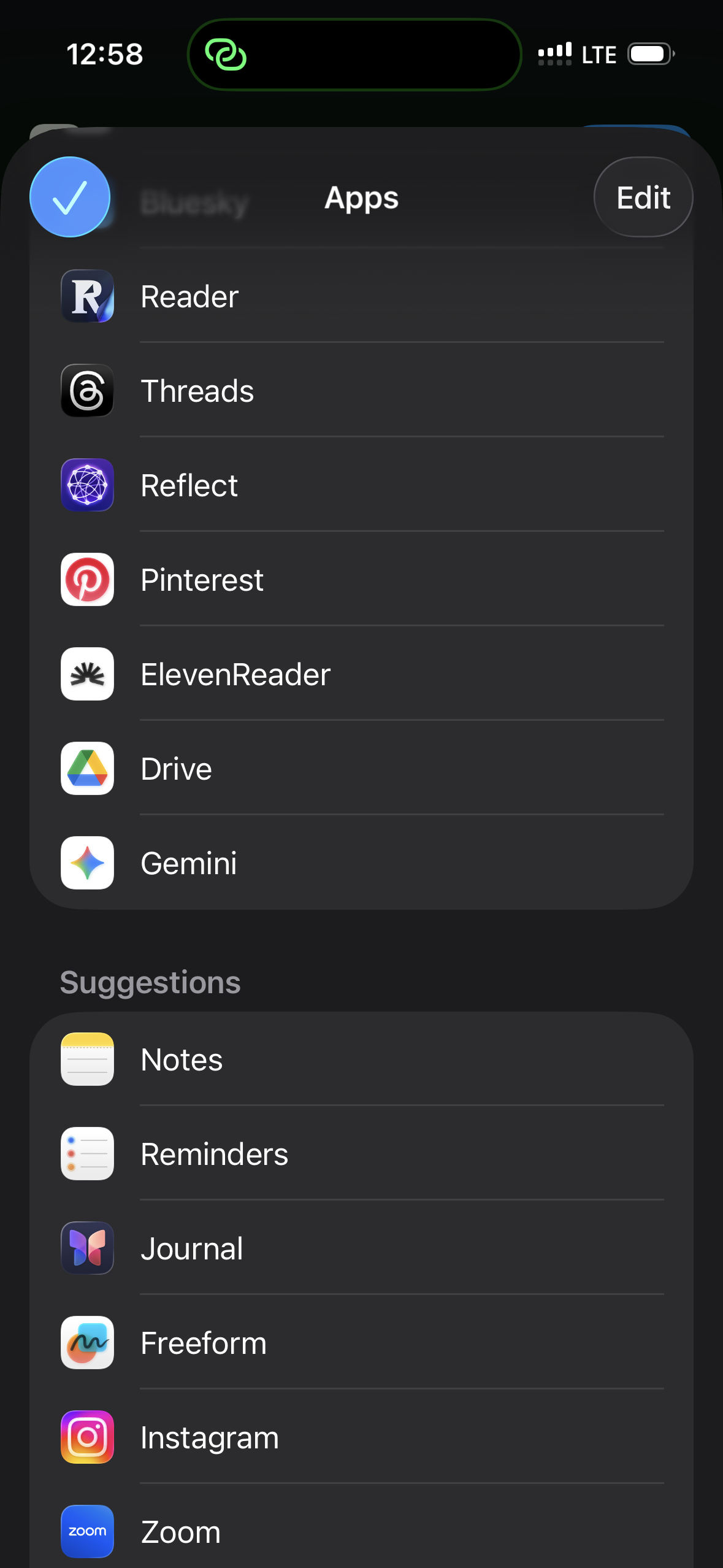Select Instagram in Suggestions
This screenshot has height=1568, width=723.
pyautogui.click(x=362, y=1438)
